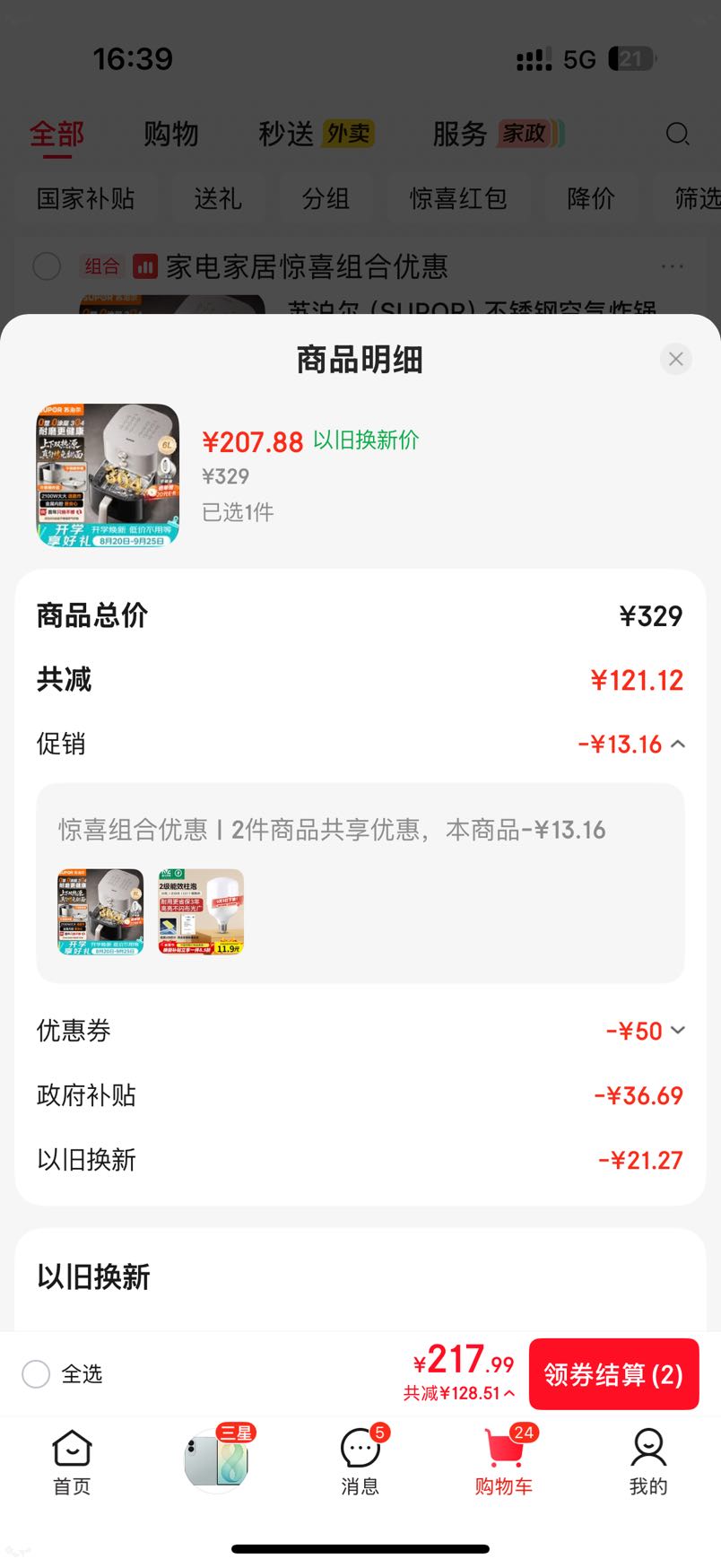The image size is (721, 1568).
Task: Switch to the 我的 profile tab
Action: [647, 1462]
